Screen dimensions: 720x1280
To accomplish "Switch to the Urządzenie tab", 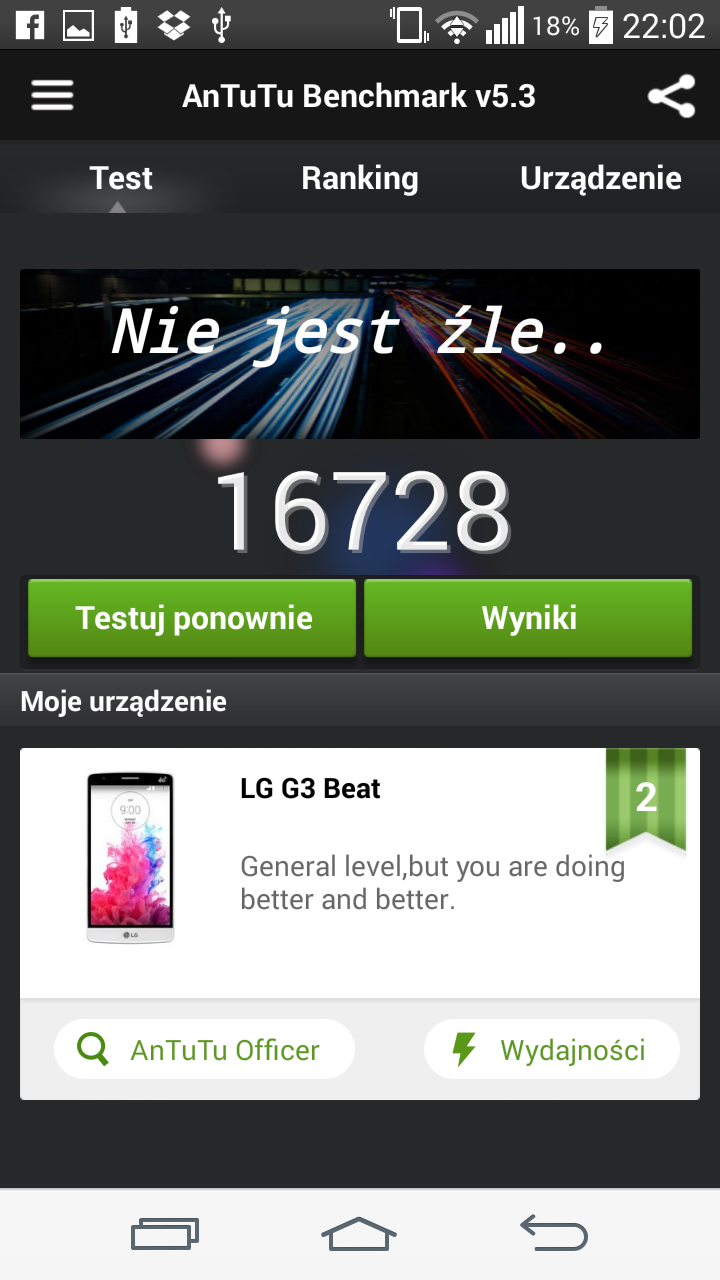I will pos(600,178).
